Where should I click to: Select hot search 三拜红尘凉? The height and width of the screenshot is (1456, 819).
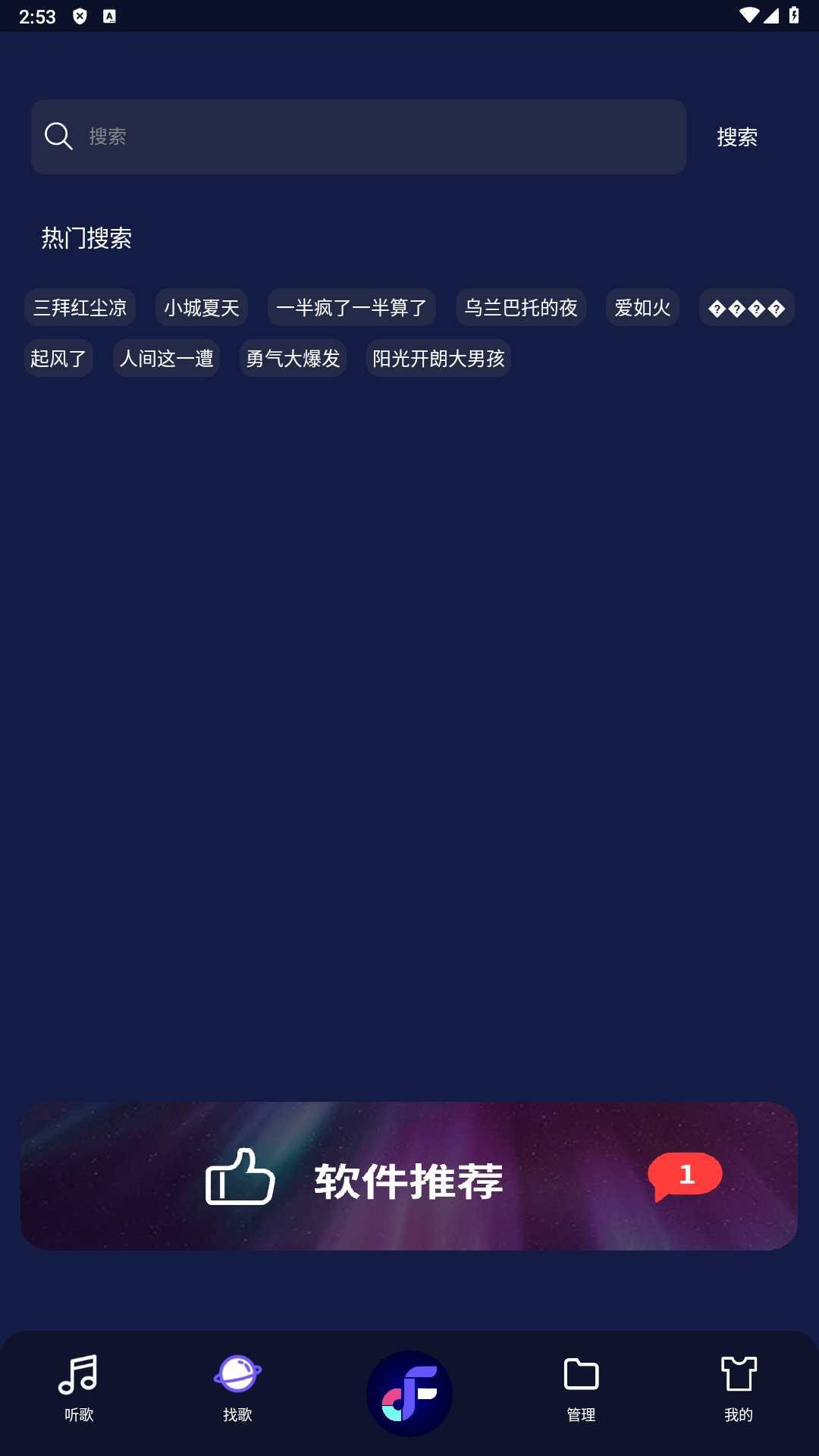pos(80,307)
